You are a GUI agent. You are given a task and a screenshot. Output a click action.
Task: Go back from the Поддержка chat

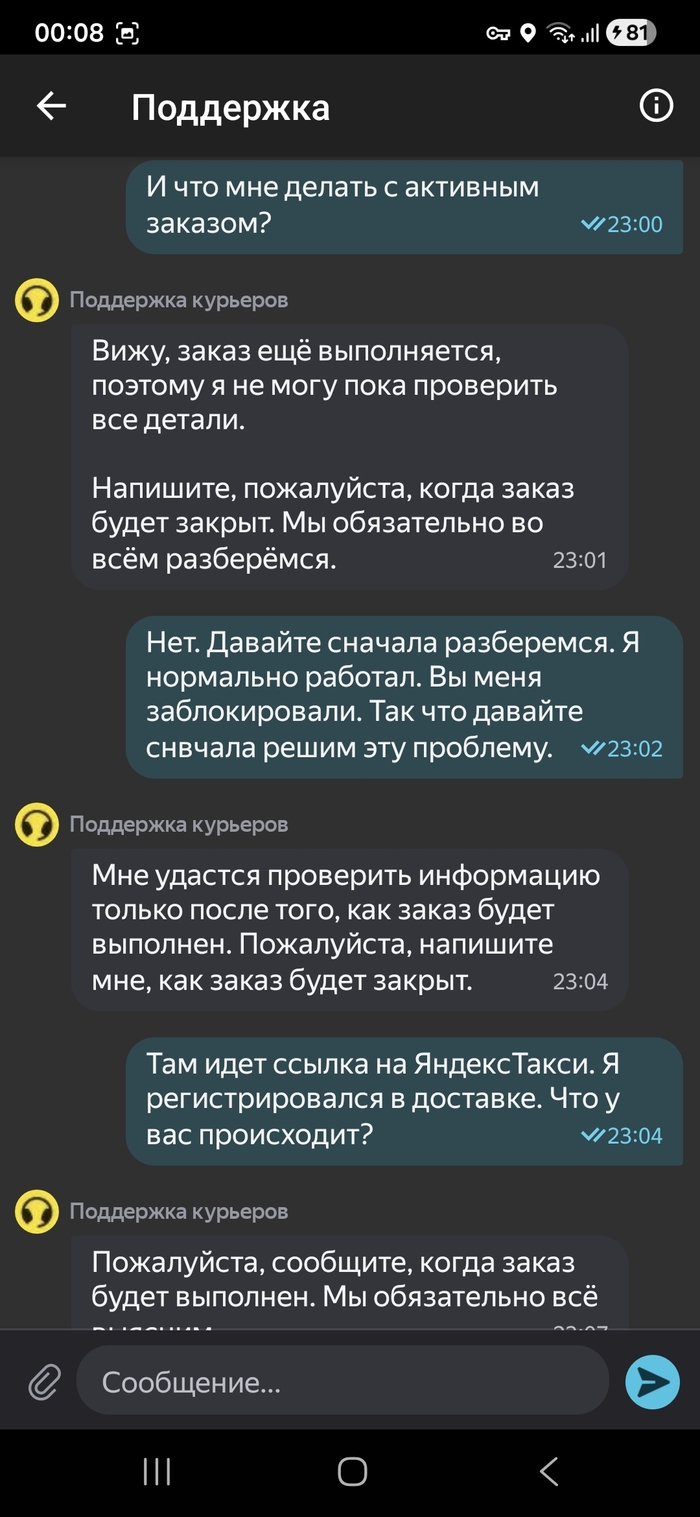[51, 106]
